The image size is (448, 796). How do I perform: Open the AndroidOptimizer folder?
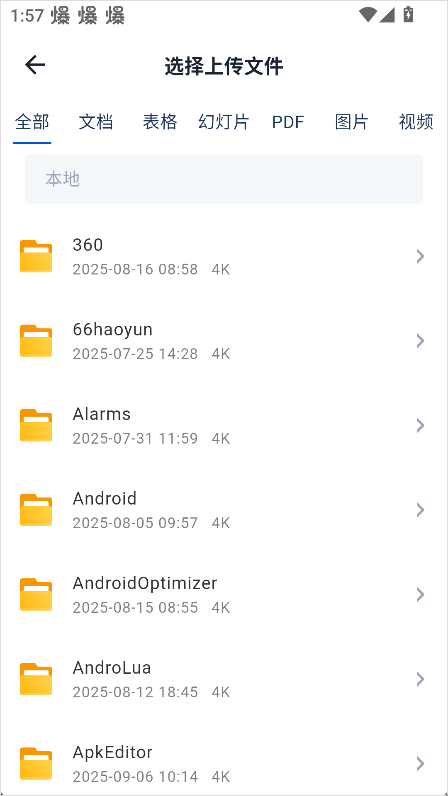(x=224, y=594)
